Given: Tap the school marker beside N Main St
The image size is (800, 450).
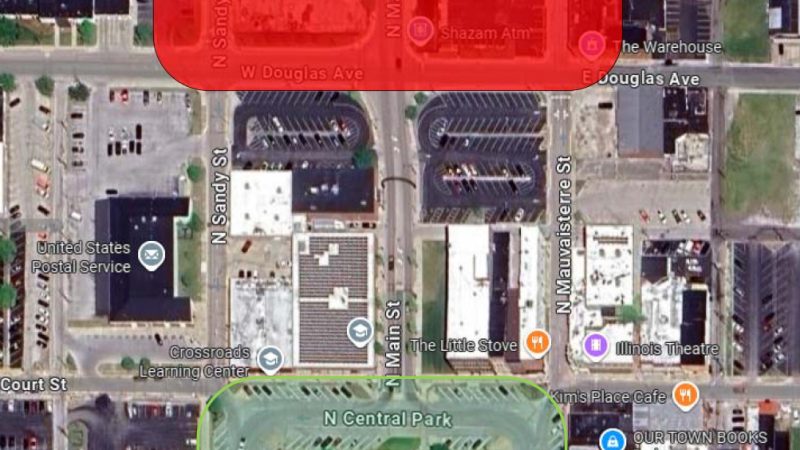Looking at the screenshot, I should click(359, 329).
